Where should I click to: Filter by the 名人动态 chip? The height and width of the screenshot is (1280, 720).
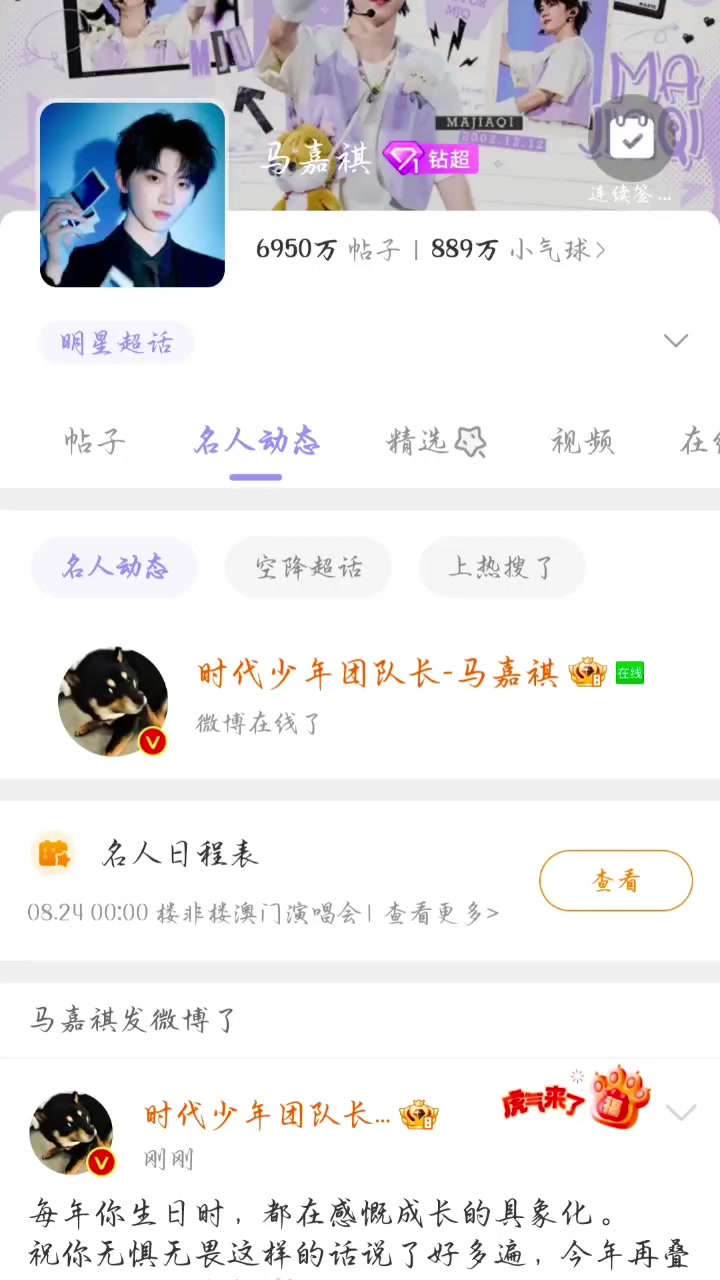(x=114, y=567)
